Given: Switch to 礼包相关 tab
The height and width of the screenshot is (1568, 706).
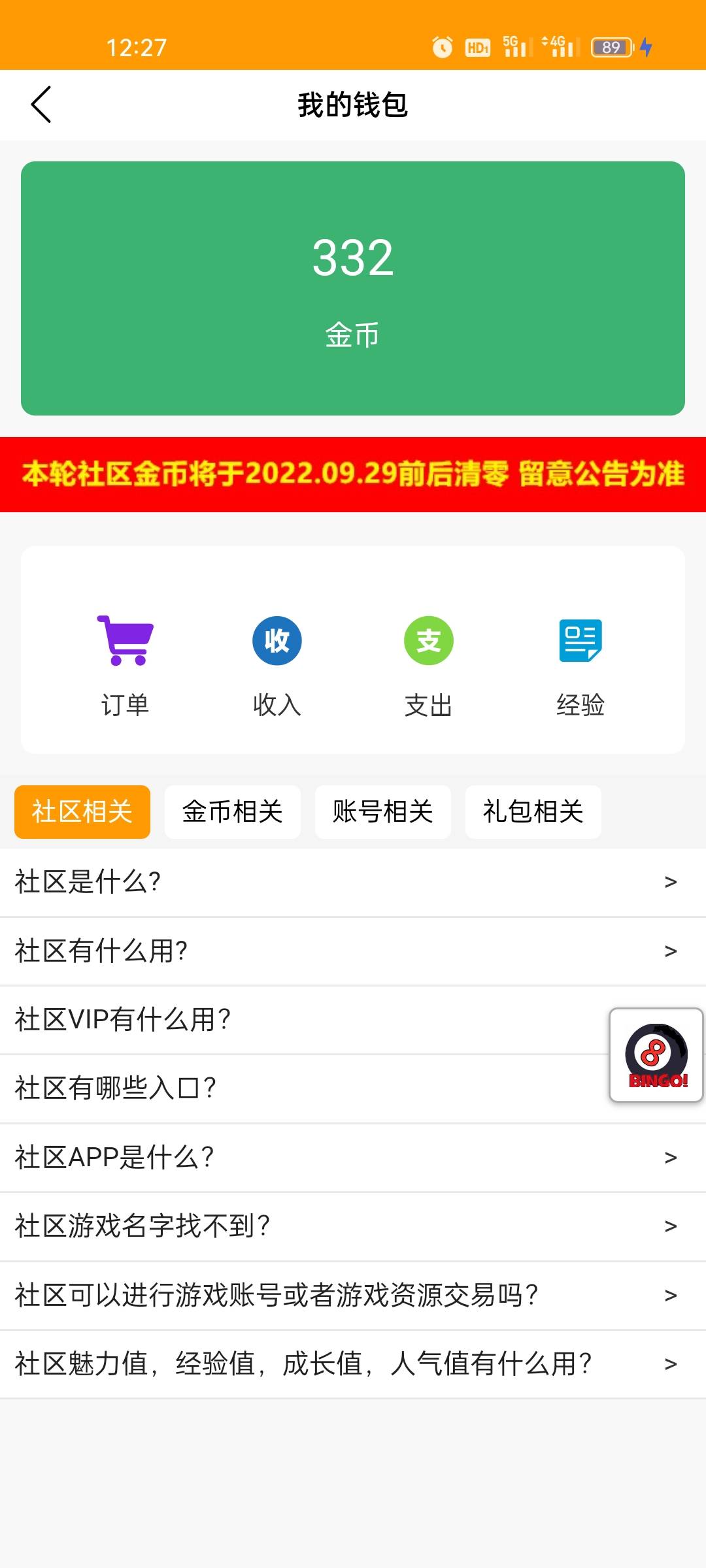Looking at the screenshot, I should coord(533,812).
